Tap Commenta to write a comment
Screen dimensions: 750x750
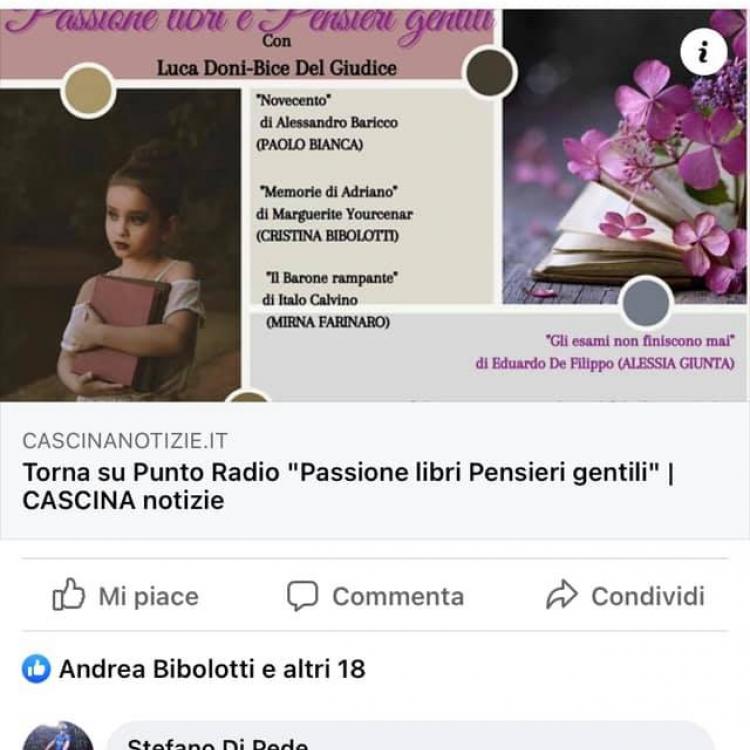375,596
